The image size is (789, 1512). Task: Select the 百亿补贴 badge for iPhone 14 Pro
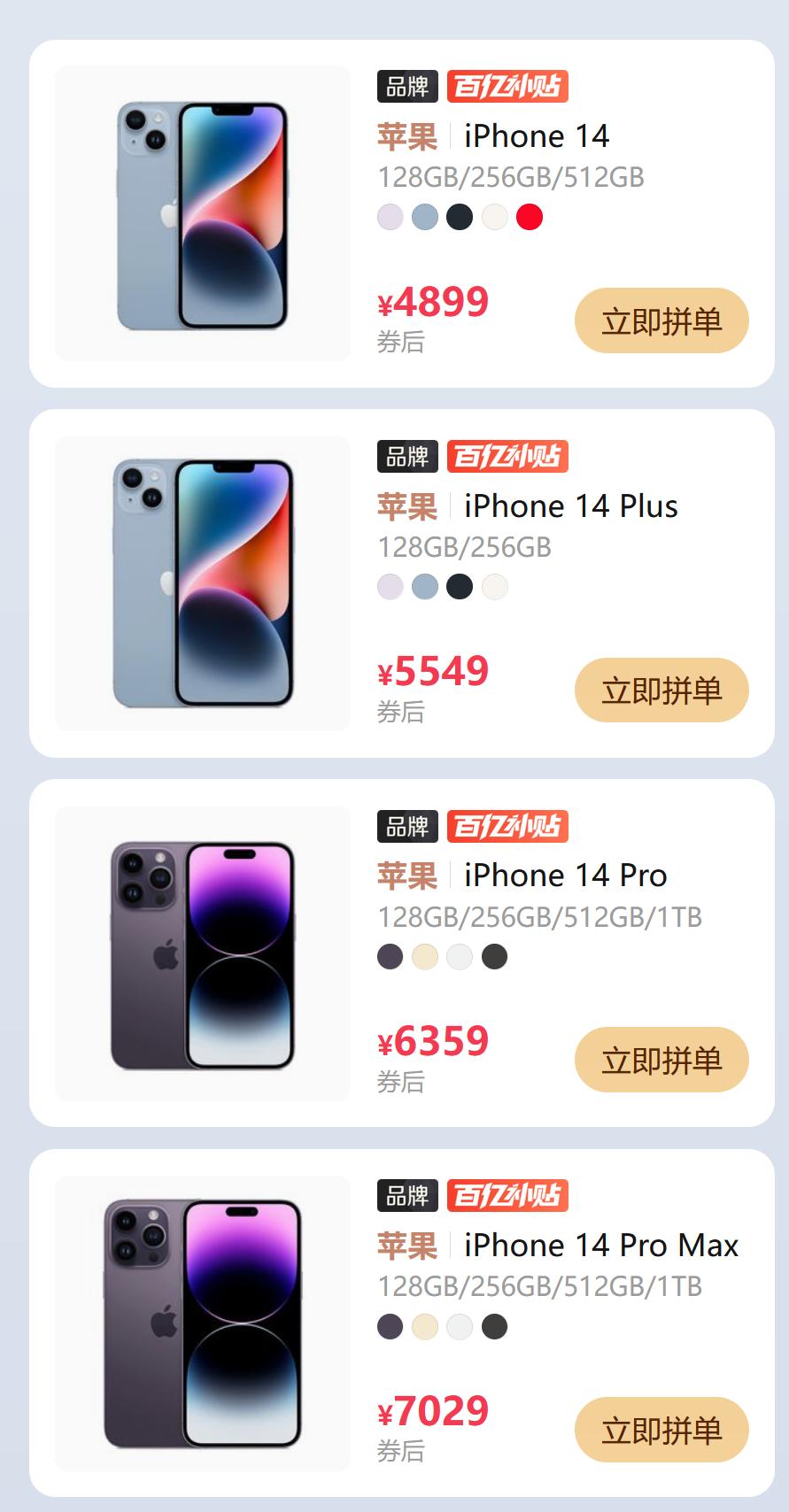[509, 828]
